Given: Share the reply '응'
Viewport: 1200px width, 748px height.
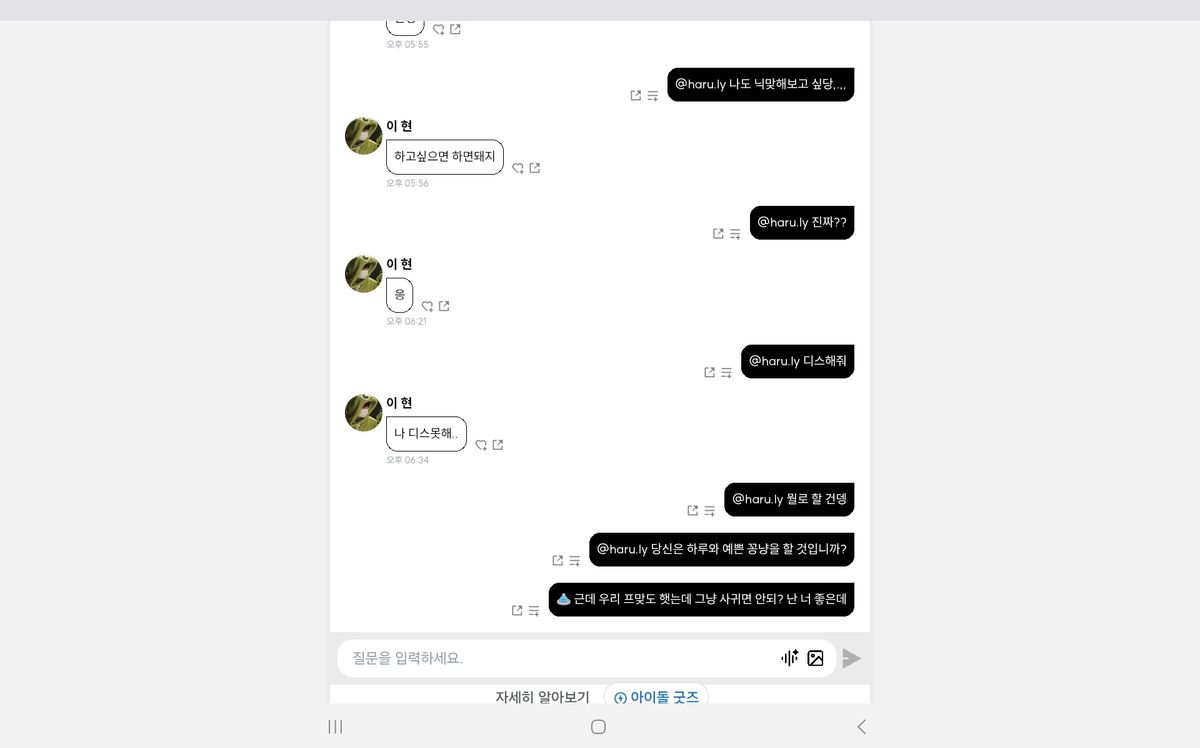Looking at the screenshot, I should click(444, 306).
